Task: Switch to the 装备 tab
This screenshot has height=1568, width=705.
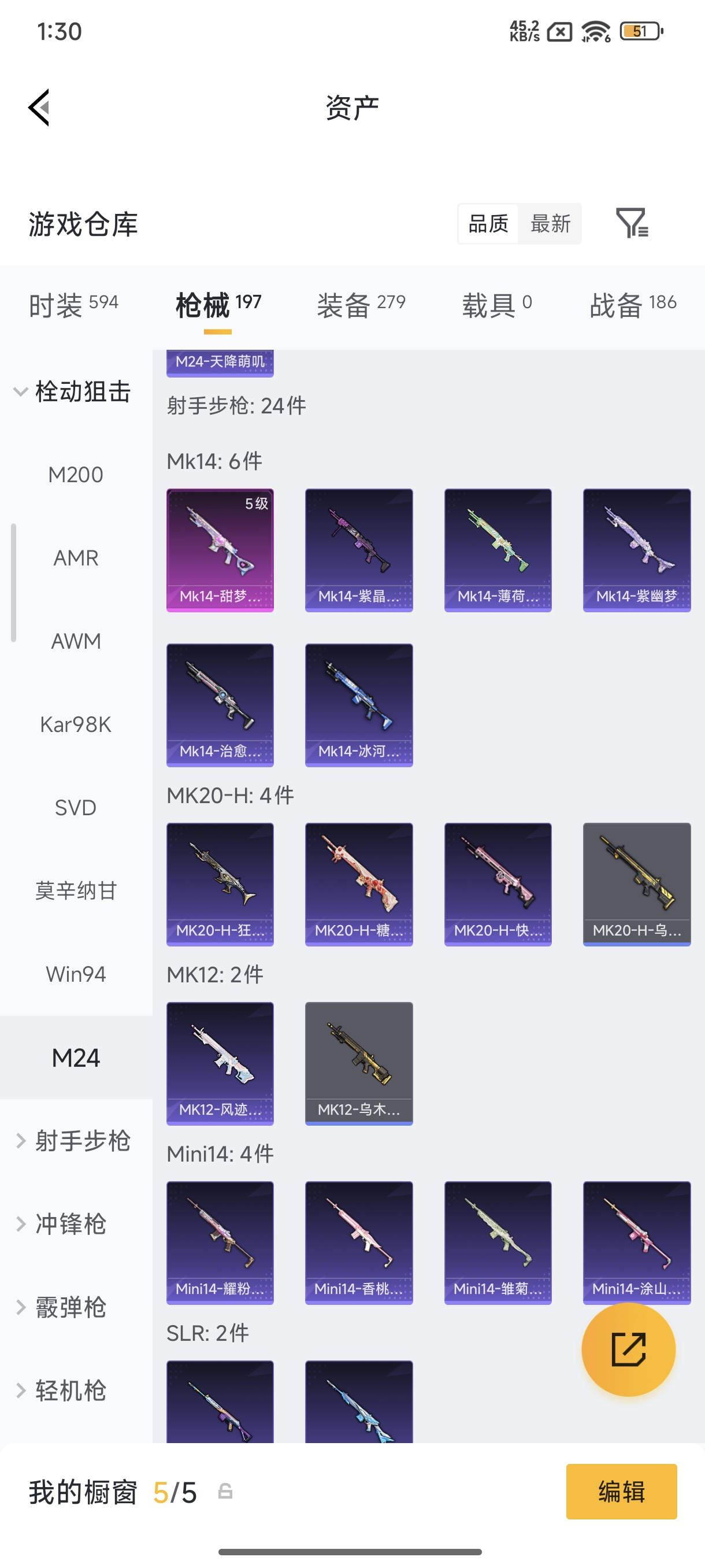Action: [x=361, y=304]
